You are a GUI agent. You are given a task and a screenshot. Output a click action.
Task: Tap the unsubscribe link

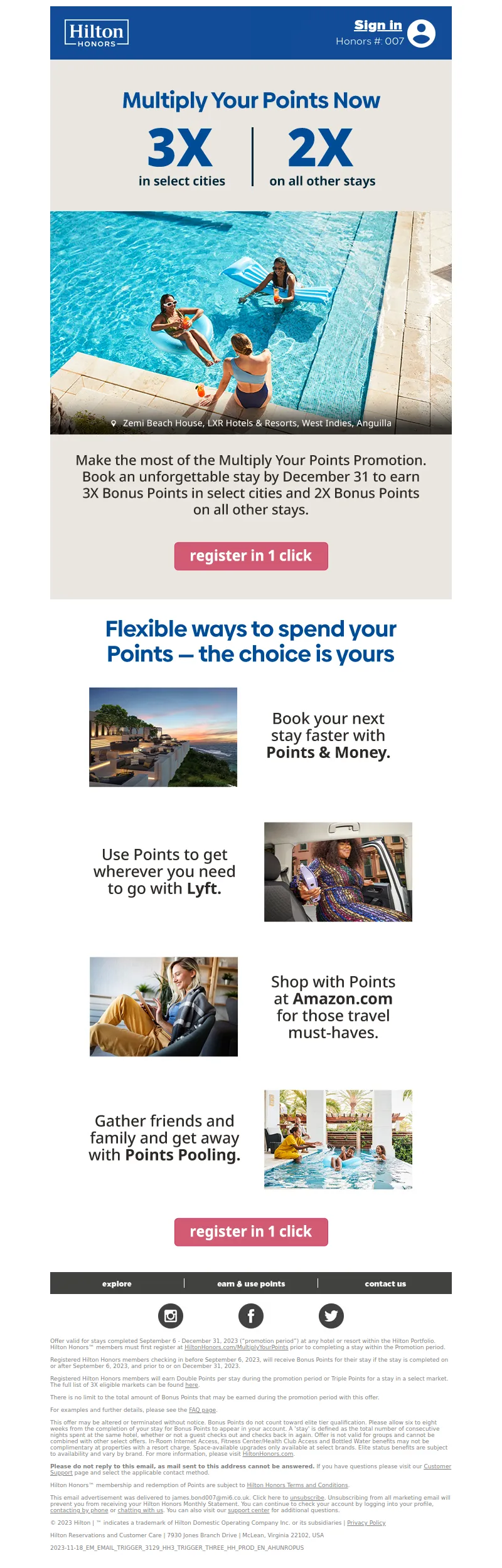pos(307,1497)
